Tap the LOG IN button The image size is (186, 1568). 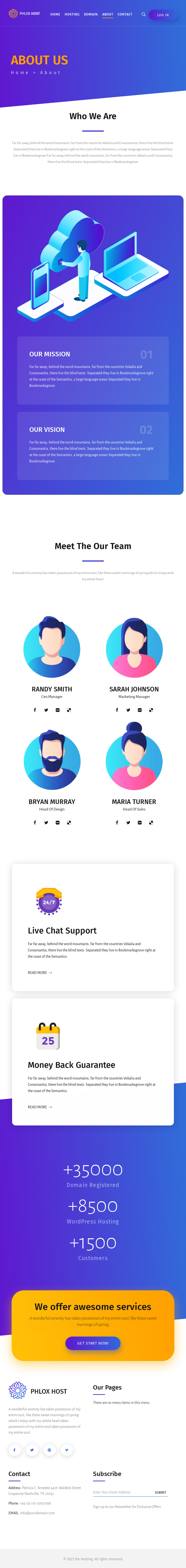point(163,15)
